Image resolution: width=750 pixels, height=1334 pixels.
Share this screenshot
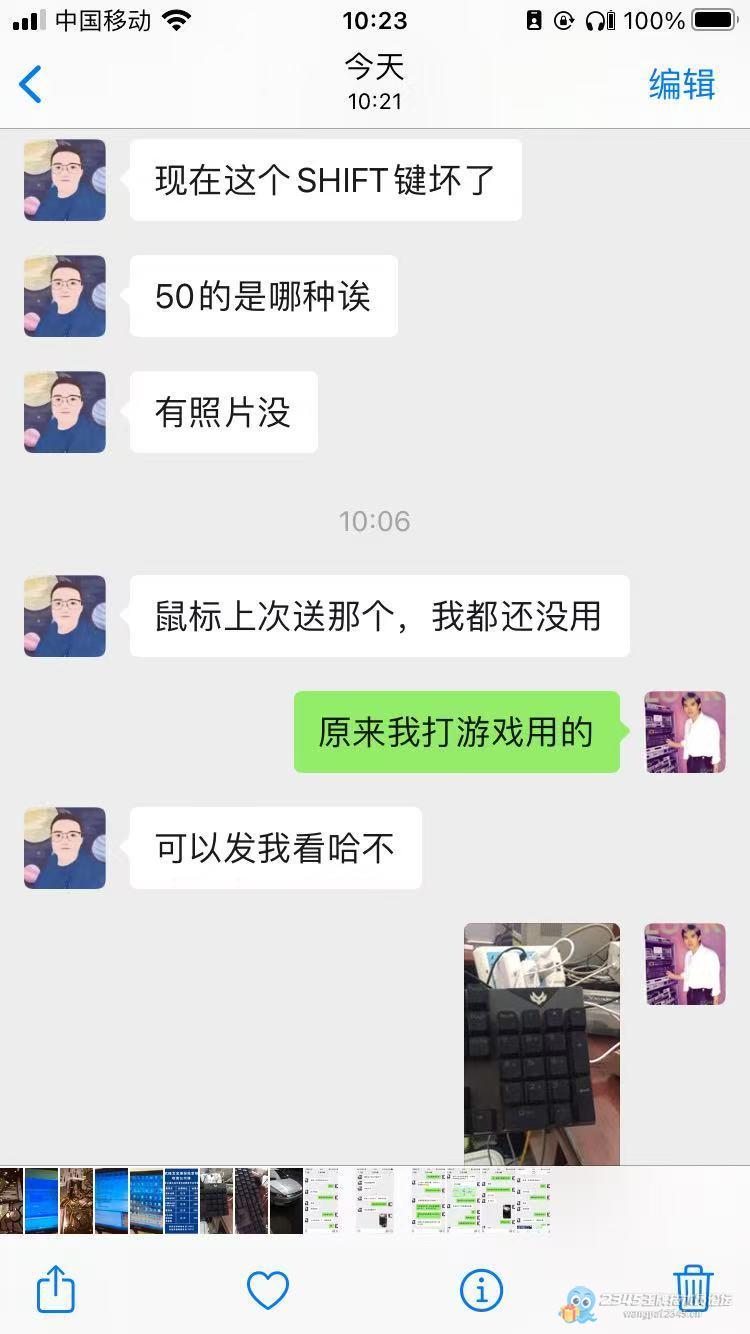click(56, 1288)
